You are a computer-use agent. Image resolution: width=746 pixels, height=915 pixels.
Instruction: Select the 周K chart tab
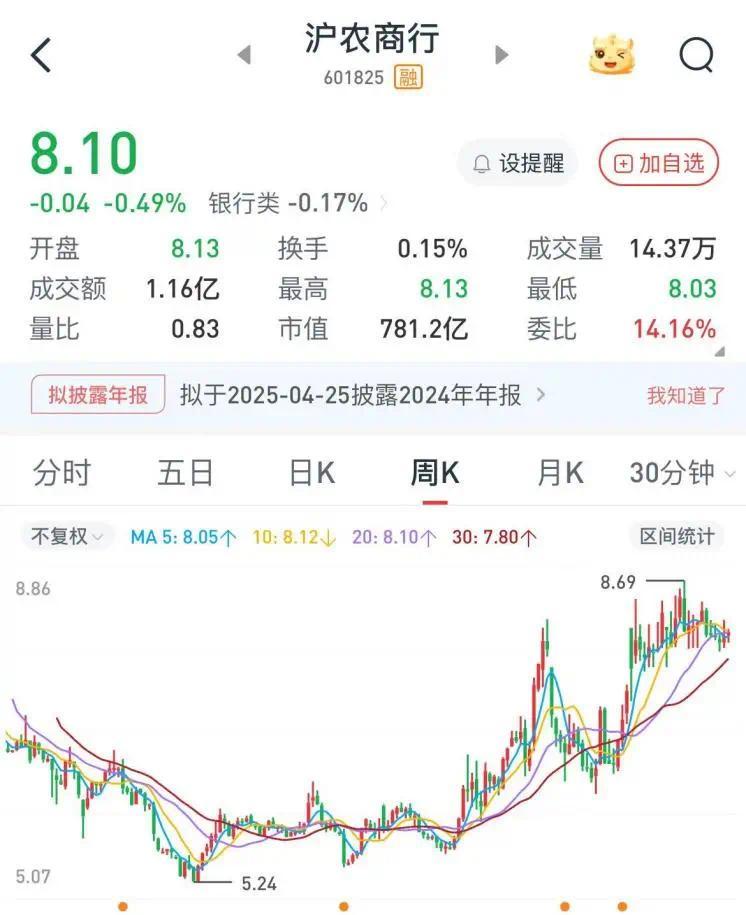435,473
